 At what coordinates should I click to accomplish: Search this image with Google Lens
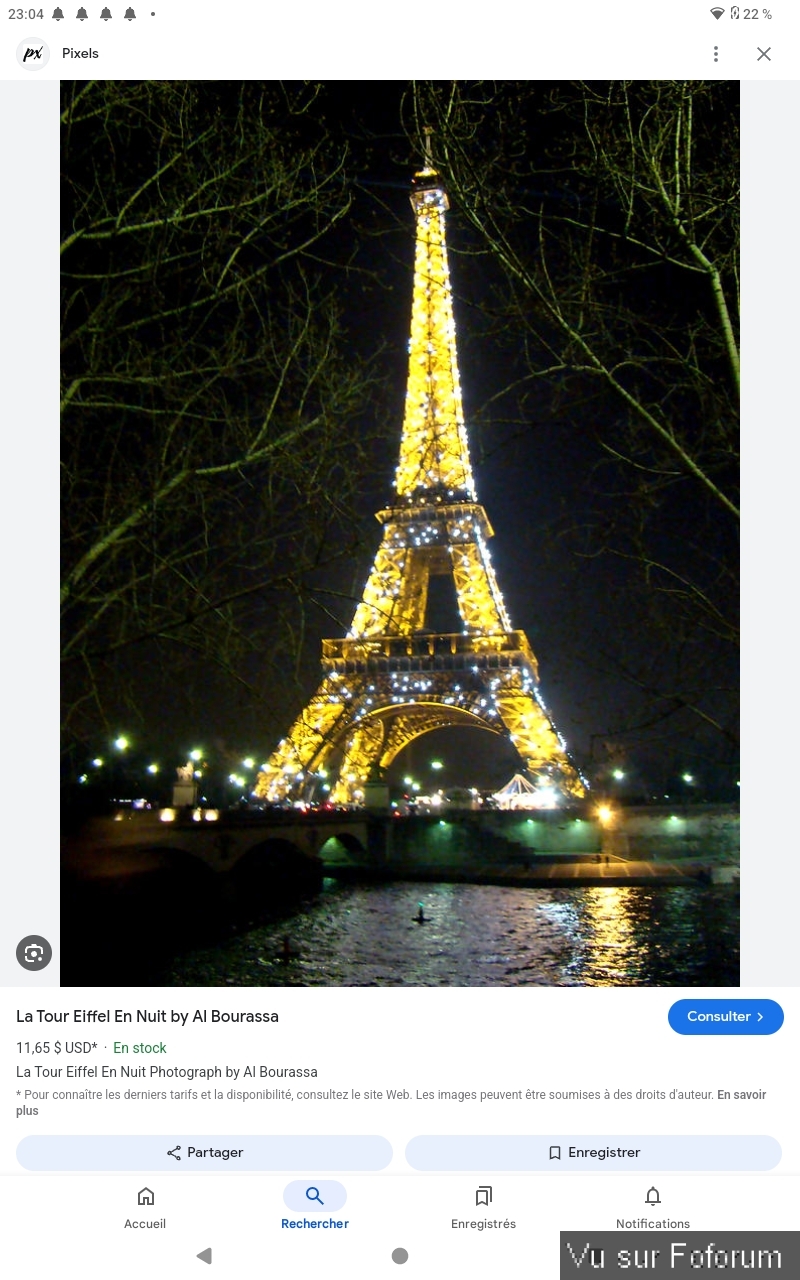click(34, 953)
